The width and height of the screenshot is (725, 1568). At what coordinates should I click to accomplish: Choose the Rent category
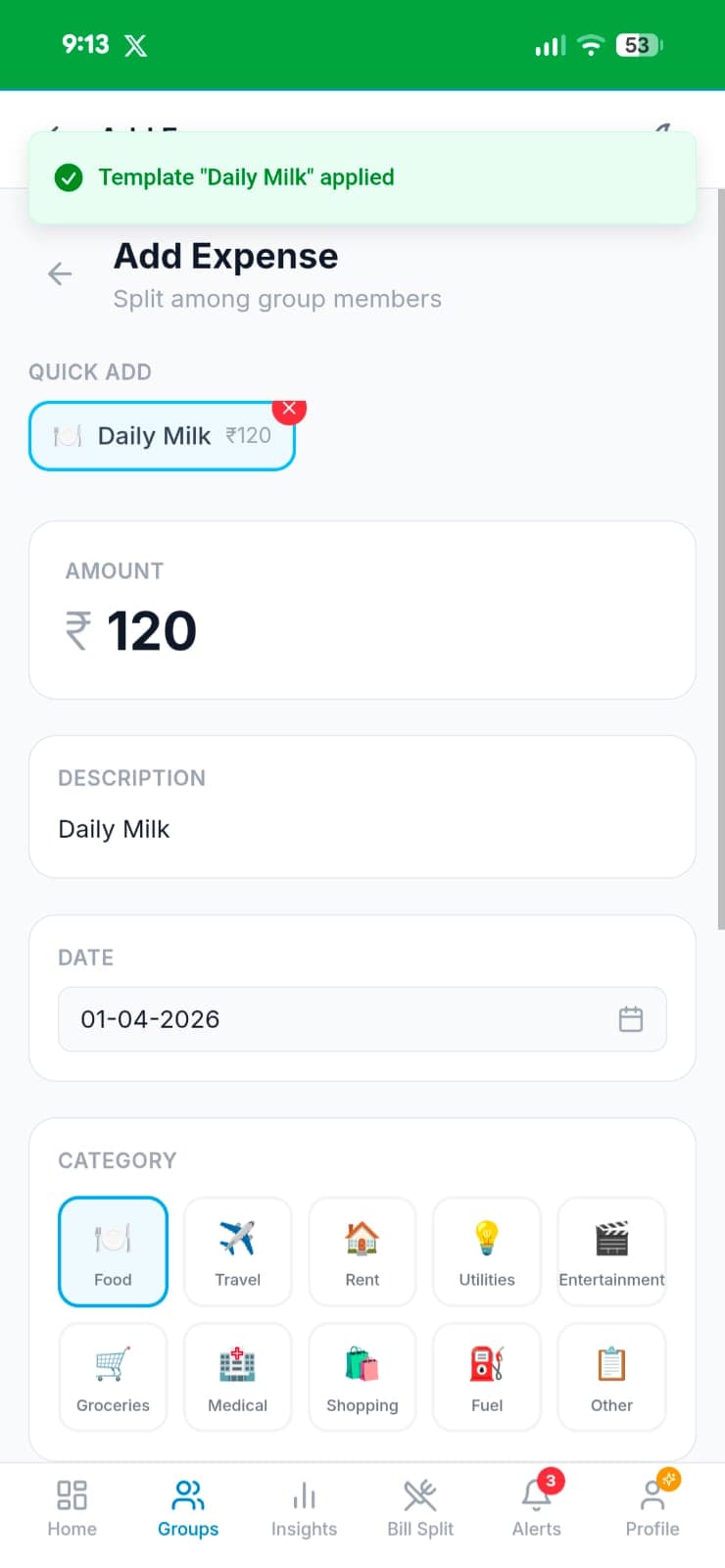362,1251
